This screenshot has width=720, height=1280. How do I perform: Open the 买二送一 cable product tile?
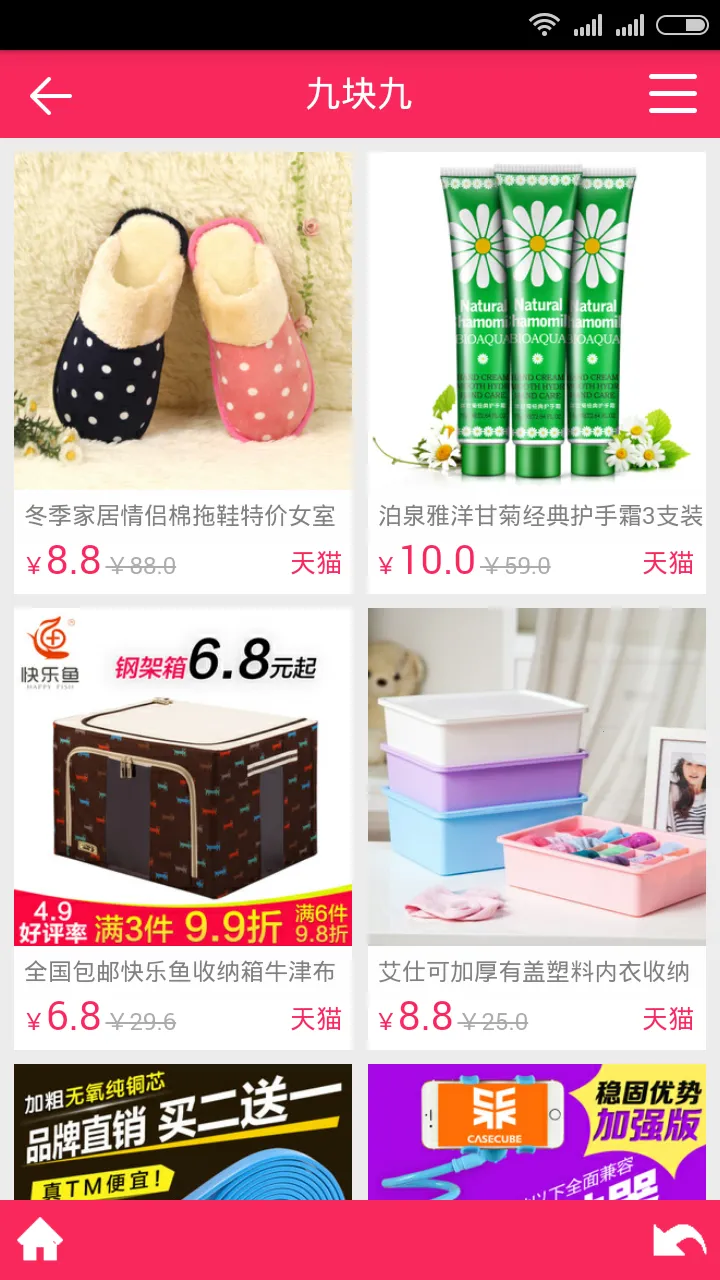[183, 1130]
